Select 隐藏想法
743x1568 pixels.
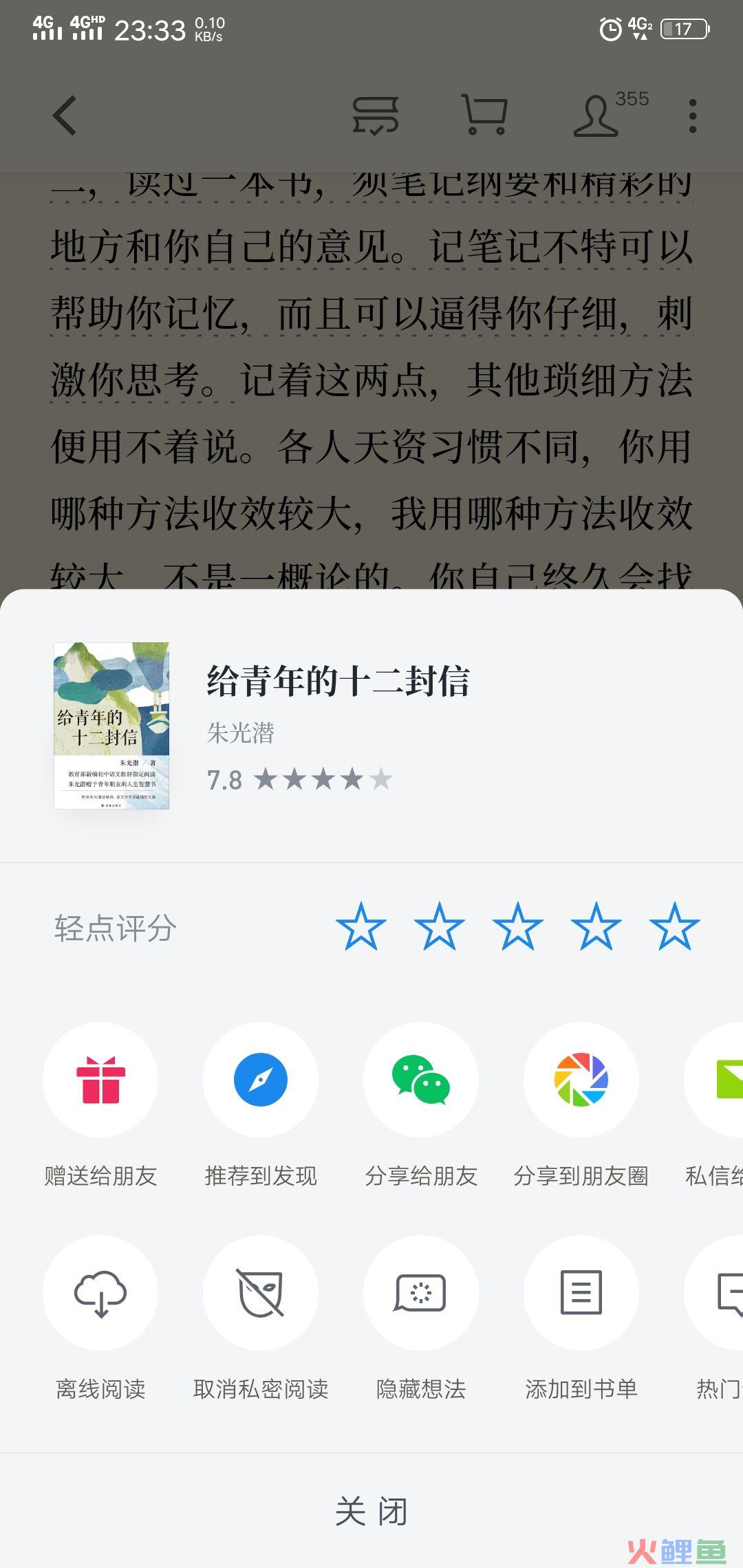(x=421, y=1293)
